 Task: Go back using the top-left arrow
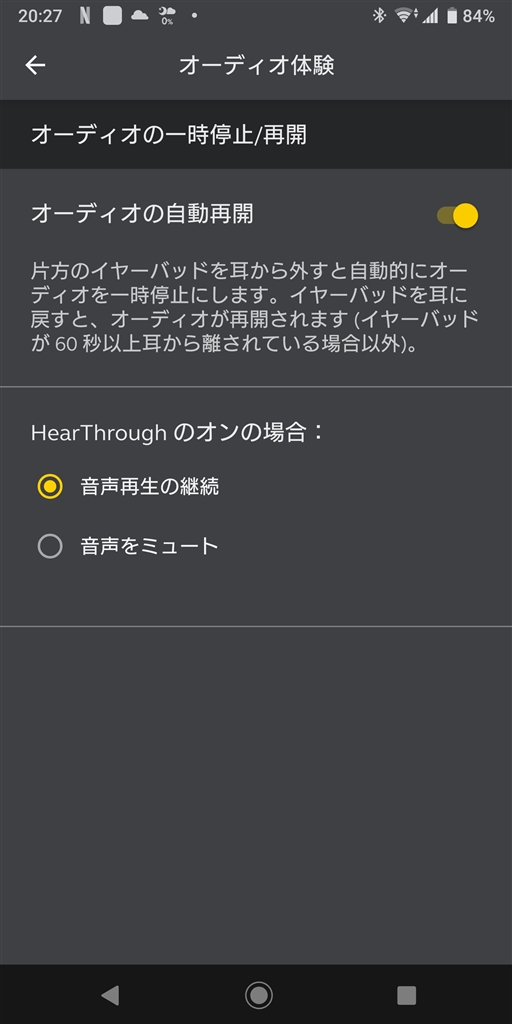click(35, 65)
